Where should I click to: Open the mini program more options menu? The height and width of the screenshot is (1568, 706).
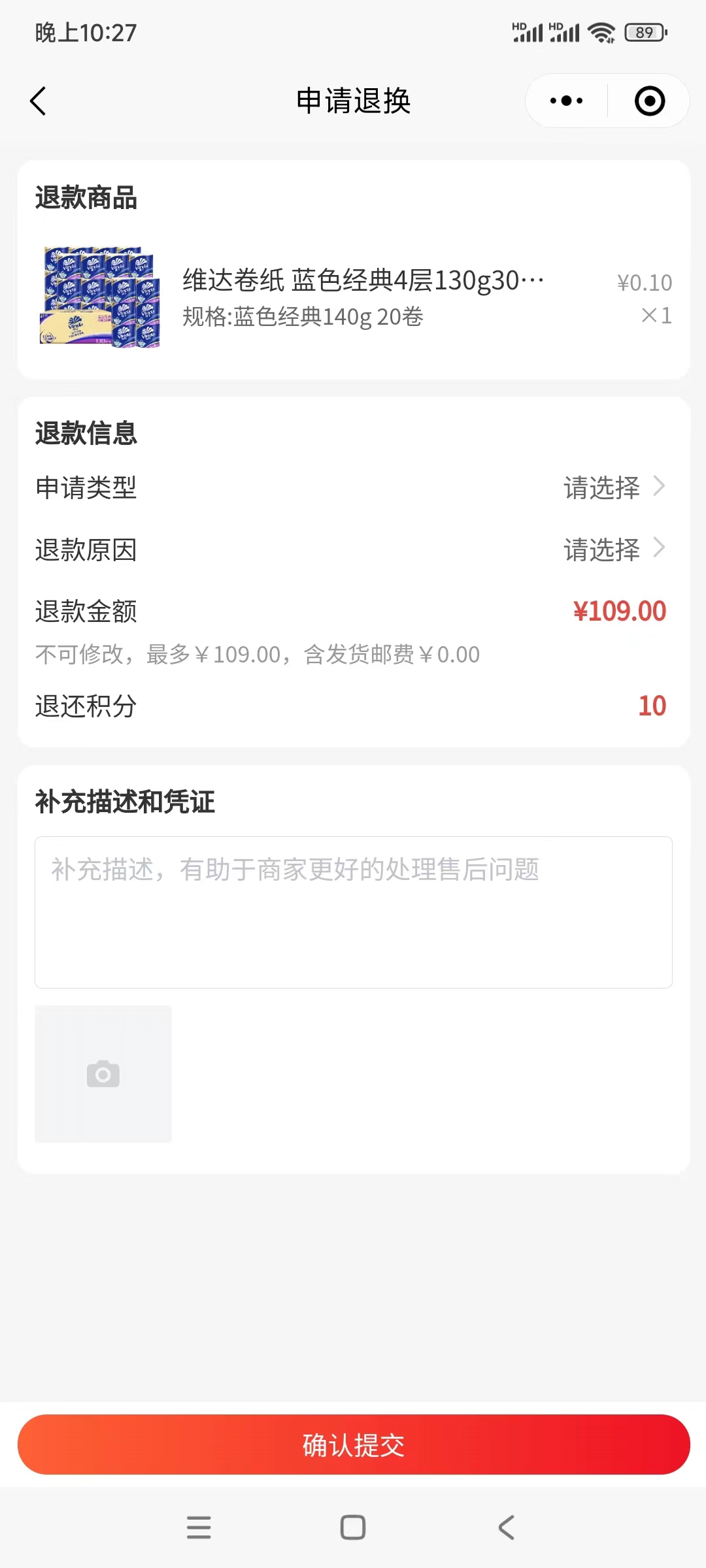coord(566,101)
